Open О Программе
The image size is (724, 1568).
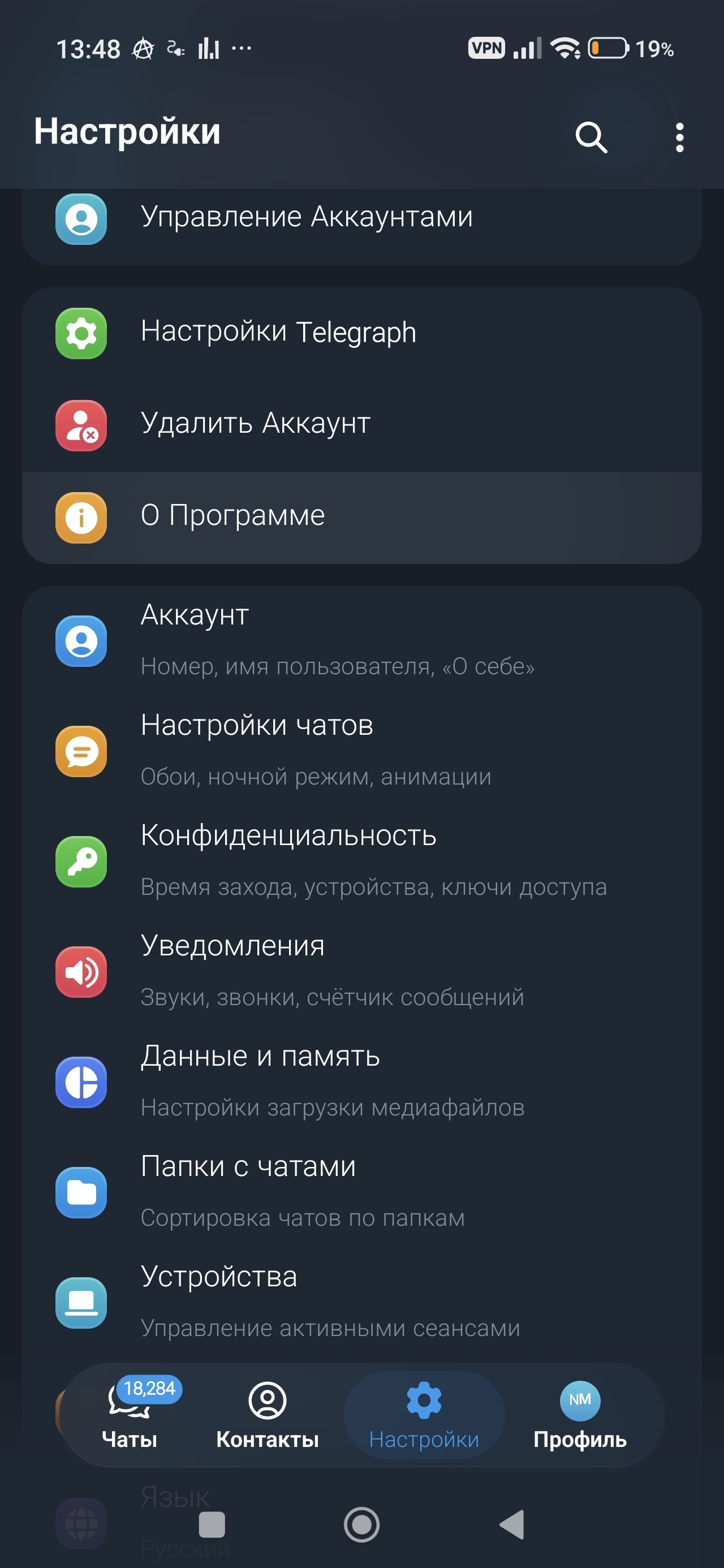click(x=361, y=517)
